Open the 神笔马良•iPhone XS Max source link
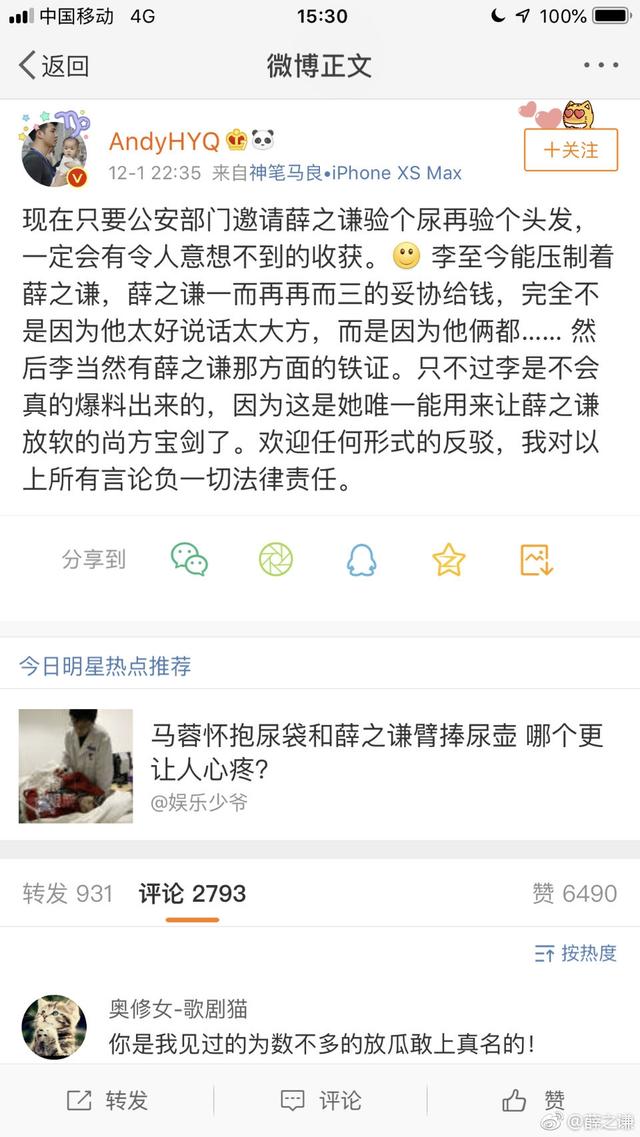 pyautogui.click(x=356, y=173)
